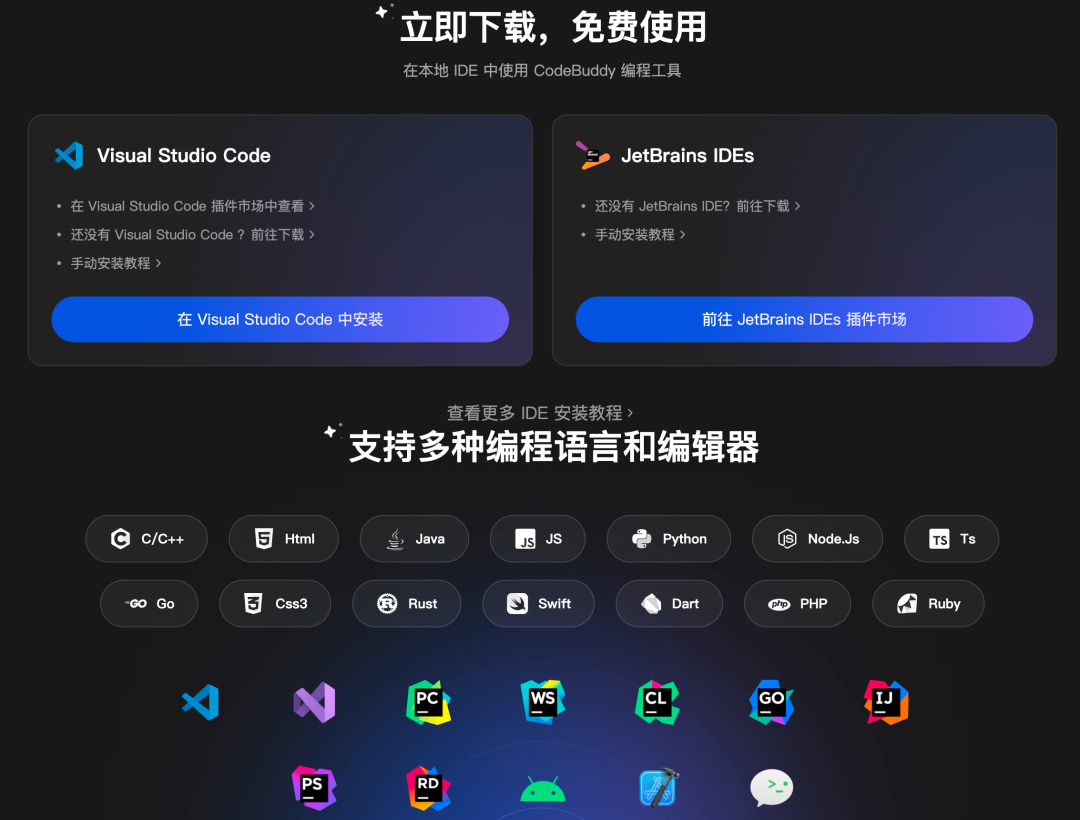Open 还没有 JetBrains IDE？前往下载 link

pyautogui.click(x=697, y=206)
